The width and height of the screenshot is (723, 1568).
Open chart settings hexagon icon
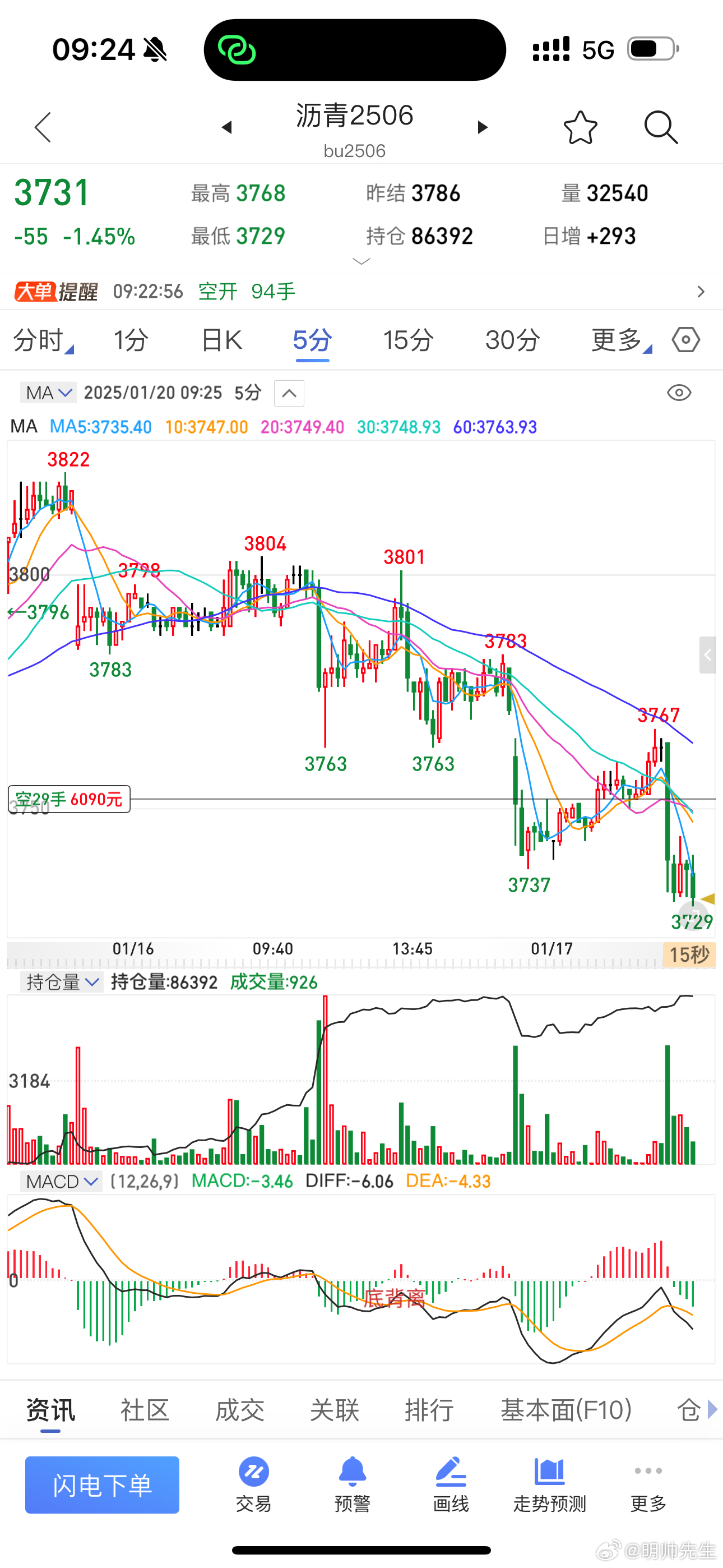tap(686, 340)
